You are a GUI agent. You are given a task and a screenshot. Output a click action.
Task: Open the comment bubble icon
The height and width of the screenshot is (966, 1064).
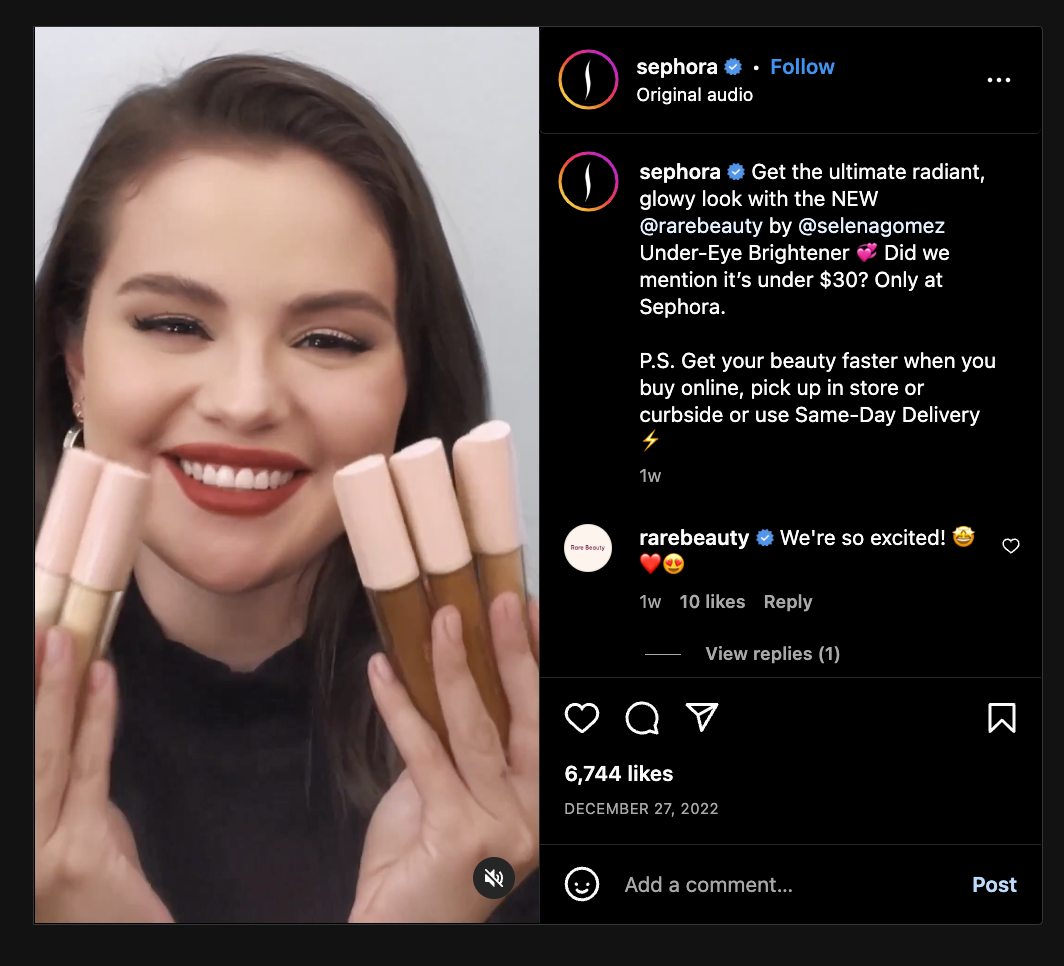click(642, 717)
